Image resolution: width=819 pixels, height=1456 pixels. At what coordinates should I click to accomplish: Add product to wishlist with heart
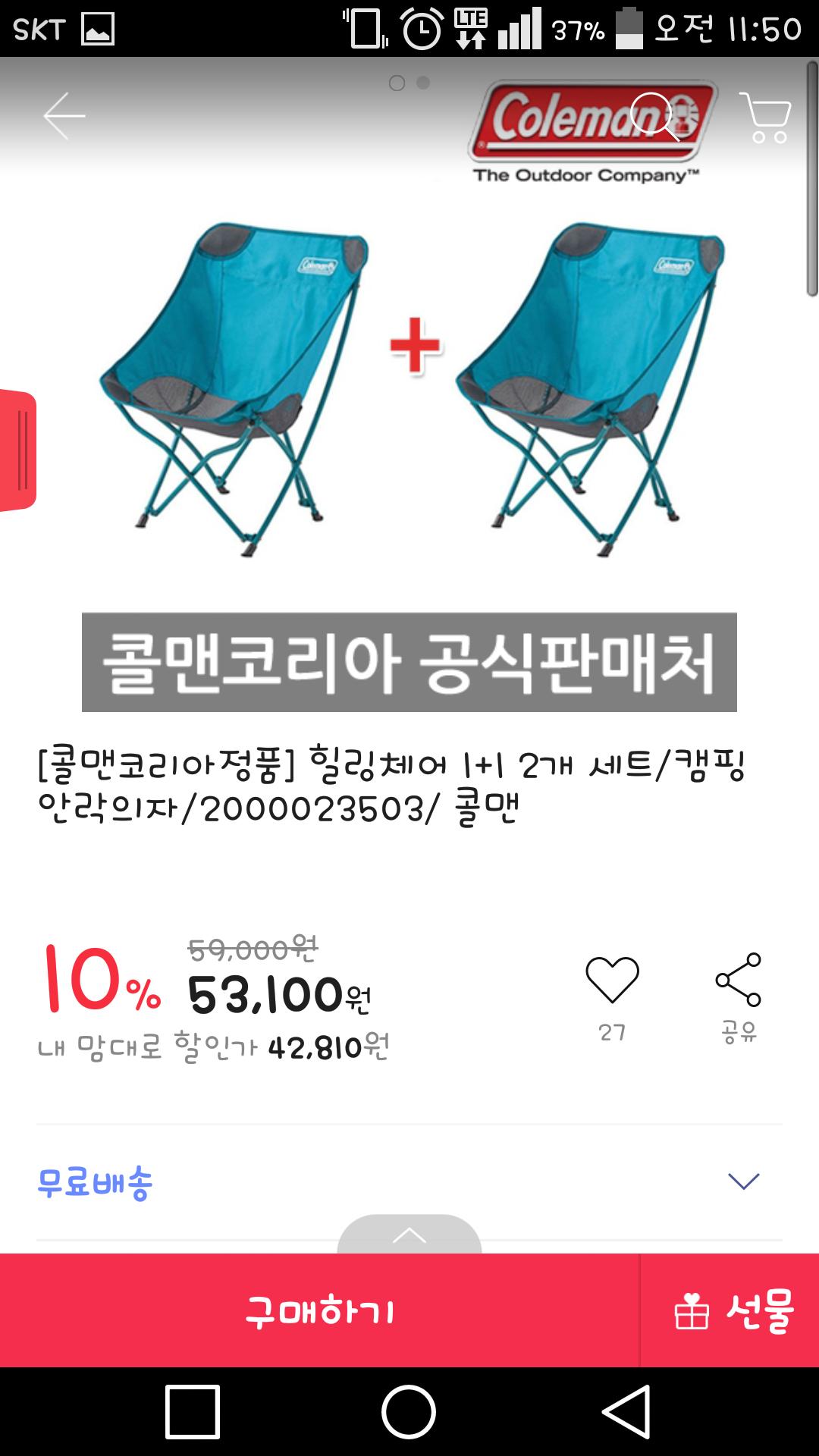612,980
